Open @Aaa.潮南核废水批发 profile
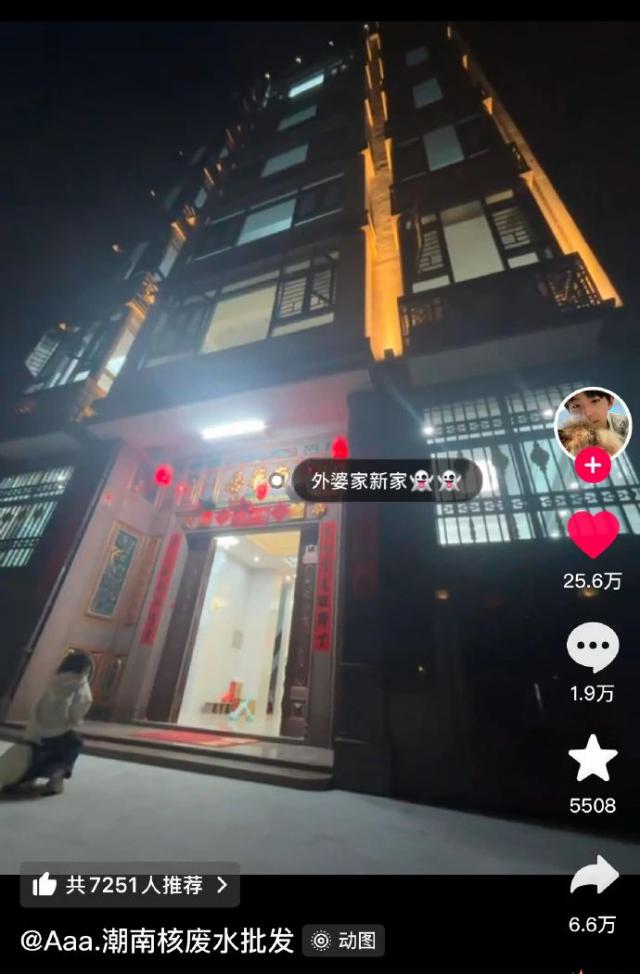The width and height of the screenshot is (640, 974). point(157,940)
